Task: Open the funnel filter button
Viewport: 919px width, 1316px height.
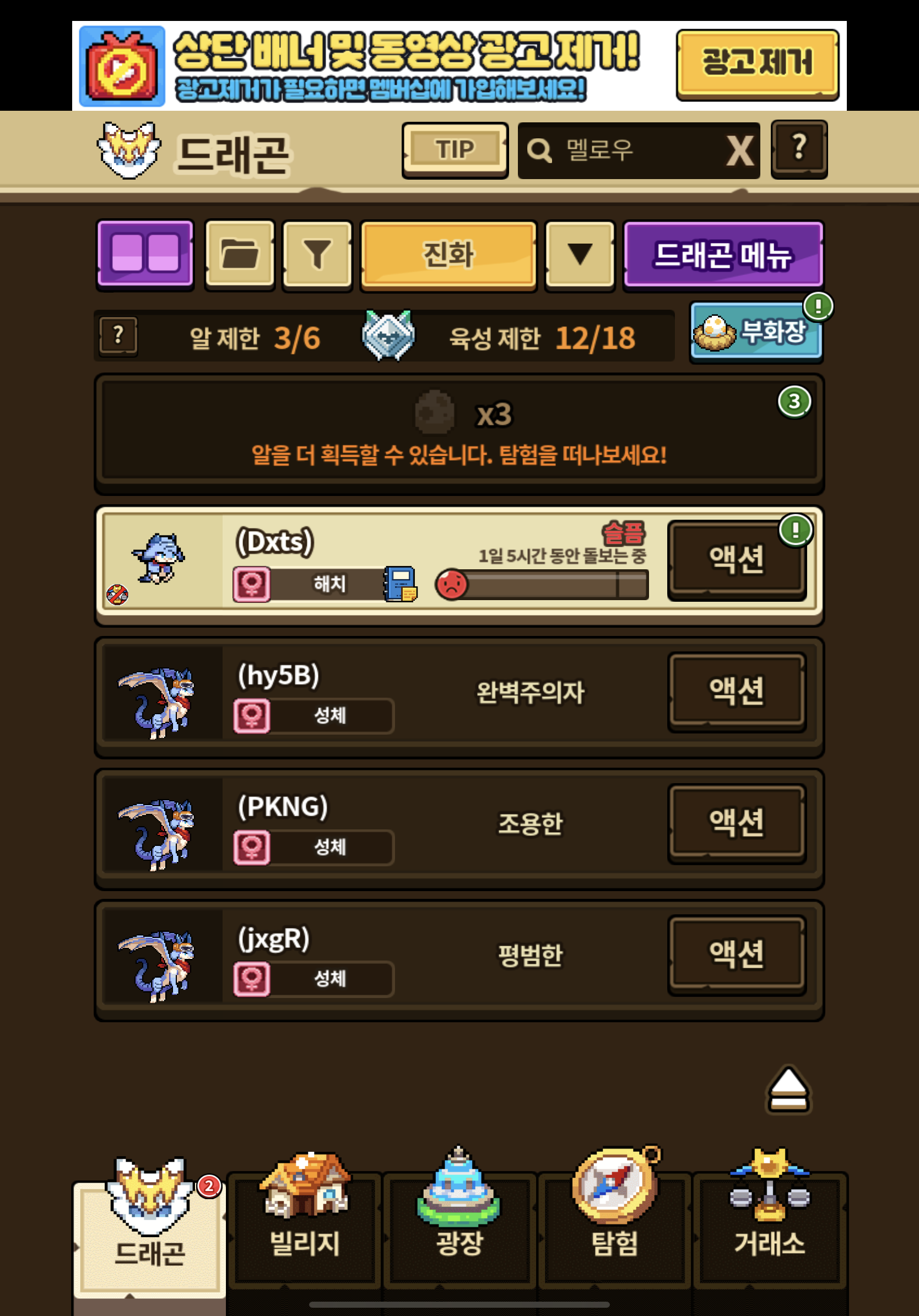Action: [x=317, y=255]
